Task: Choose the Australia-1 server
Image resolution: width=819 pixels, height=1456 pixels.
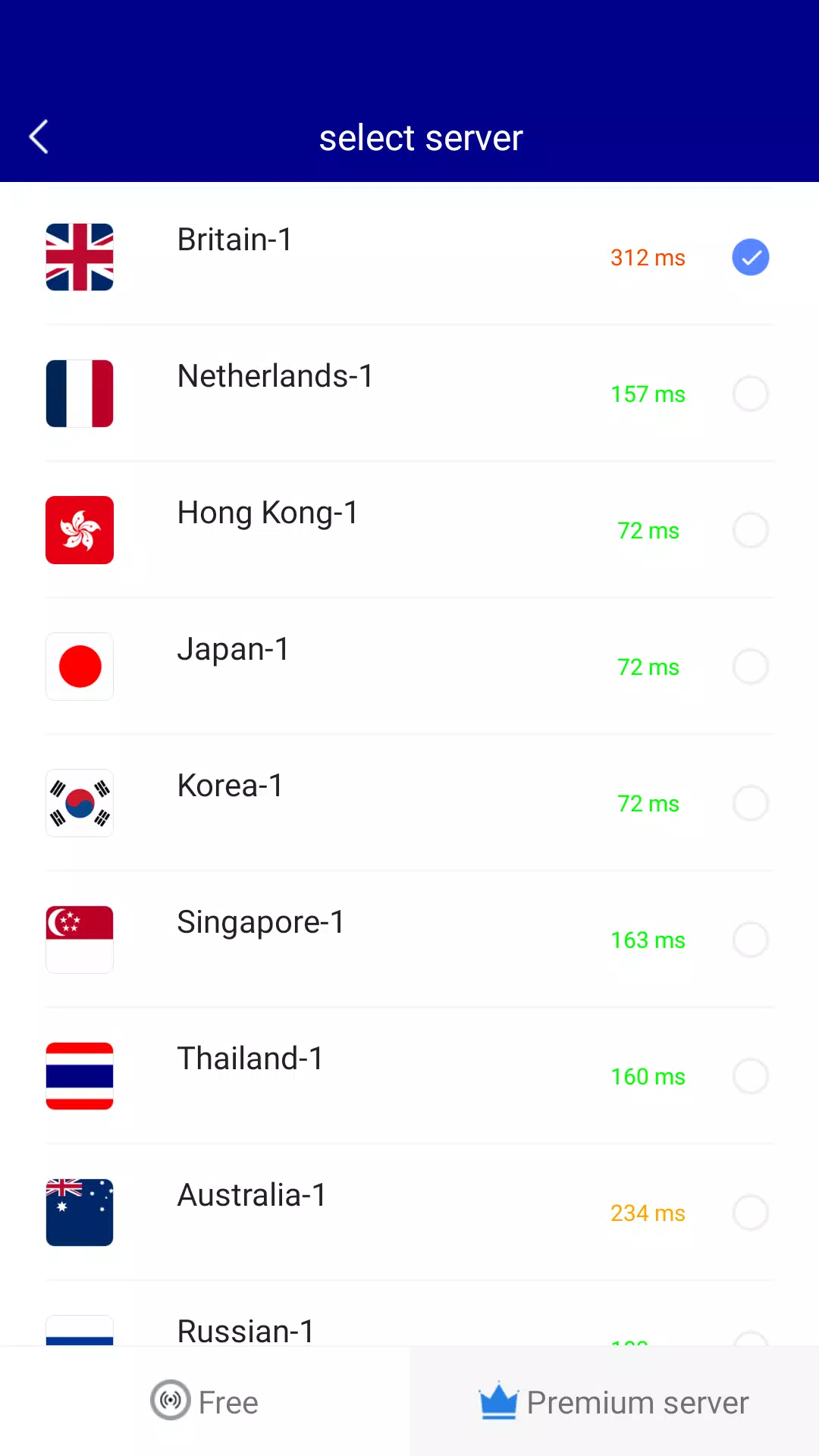Action: click(409, 1213)
